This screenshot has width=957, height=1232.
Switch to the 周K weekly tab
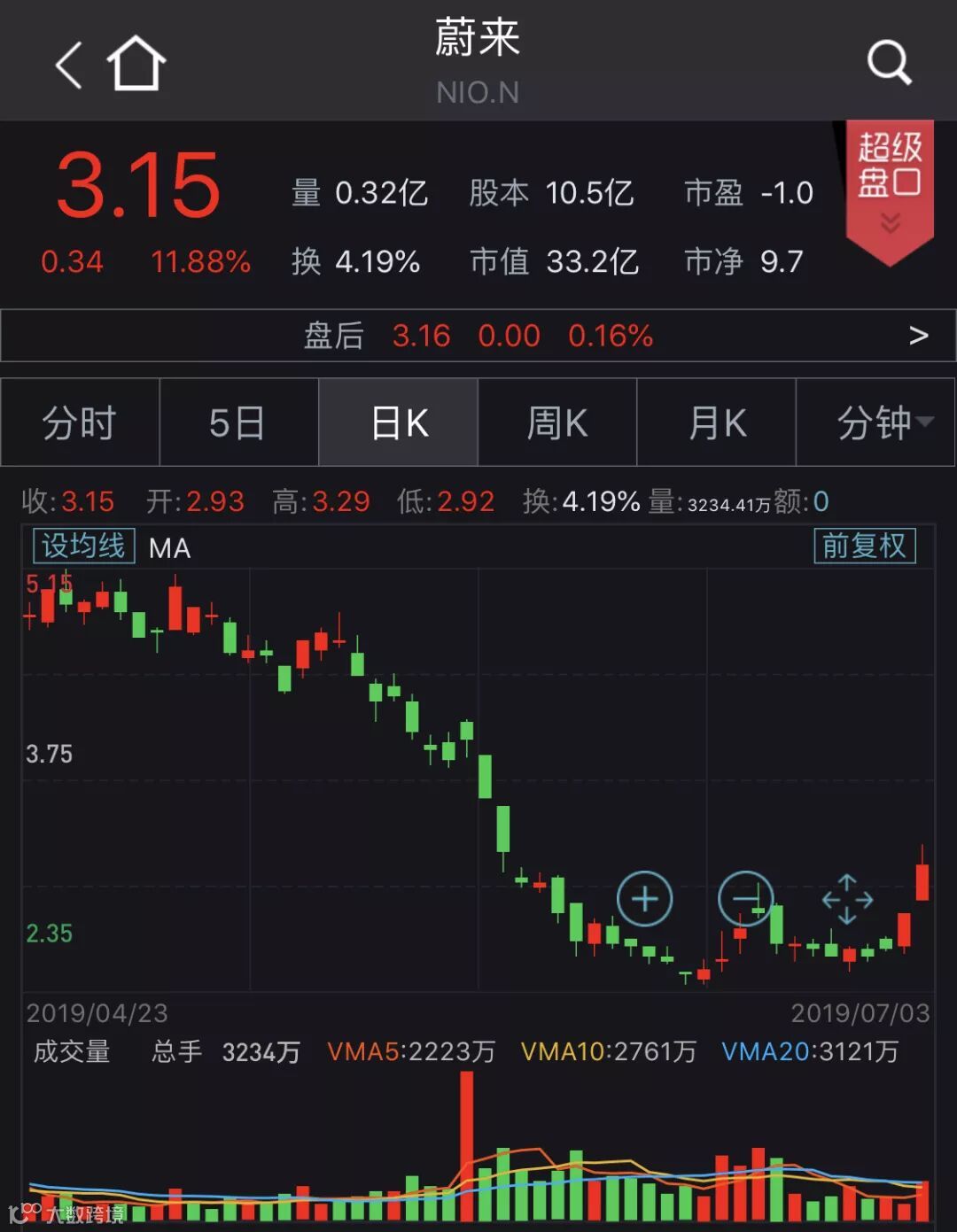(557, 422)
